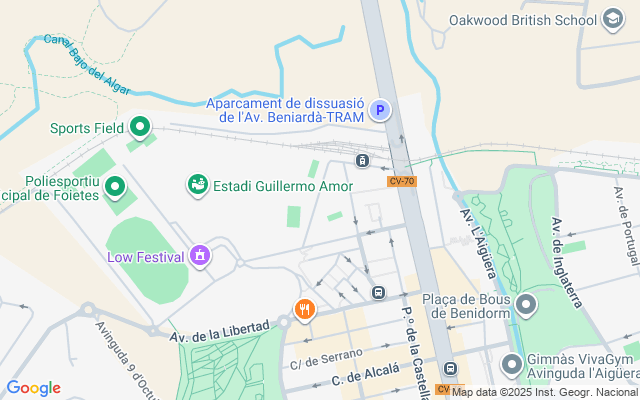Tap the orange restaurant pin on Av. de la Libertad

pyautogui.click(x=304, y=310)
